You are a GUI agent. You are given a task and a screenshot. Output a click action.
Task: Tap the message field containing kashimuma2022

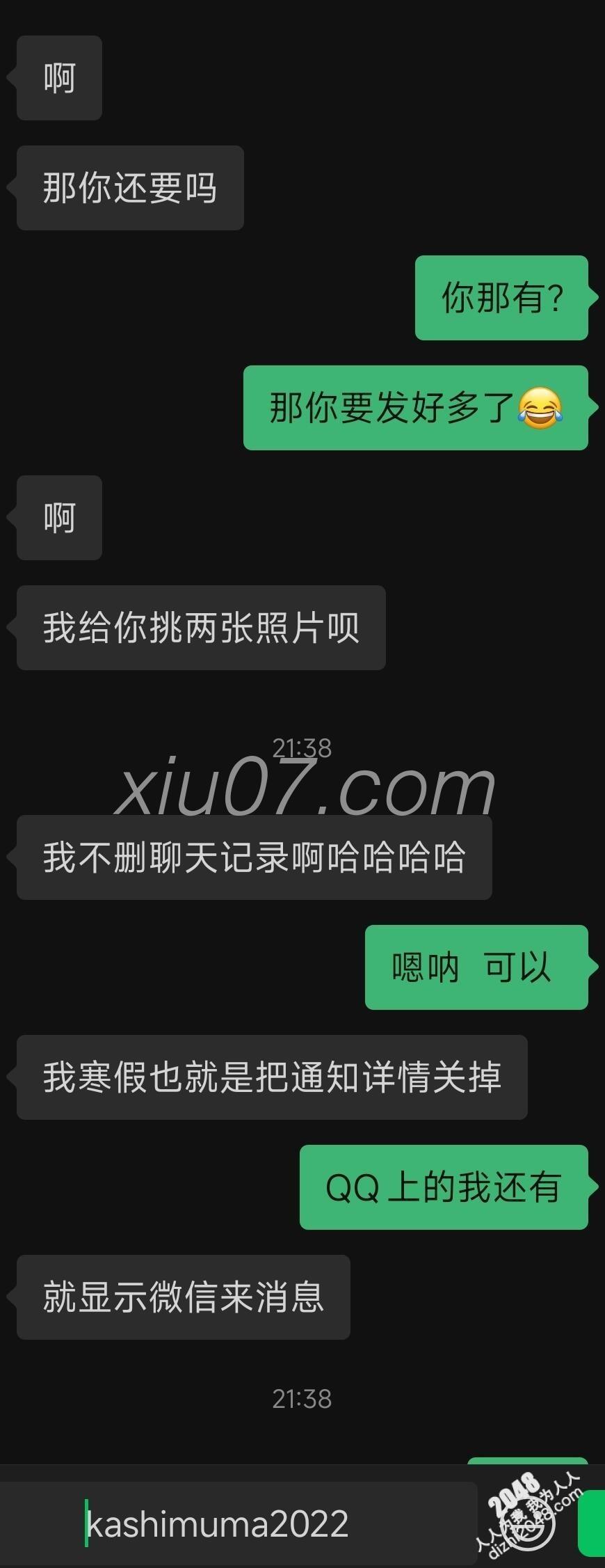point(236,1523)
